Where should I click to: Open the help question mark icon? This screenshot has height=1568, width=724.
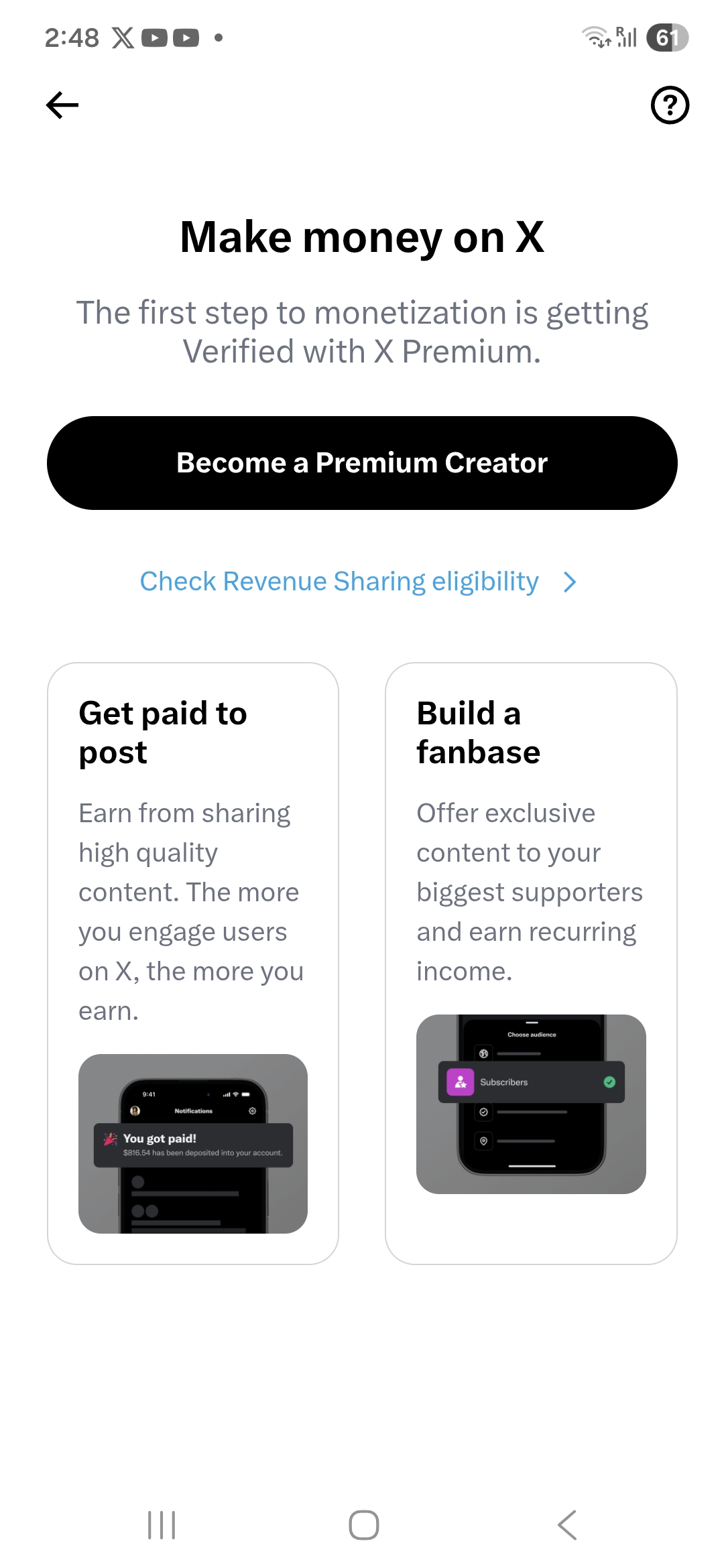click(670, 105)
